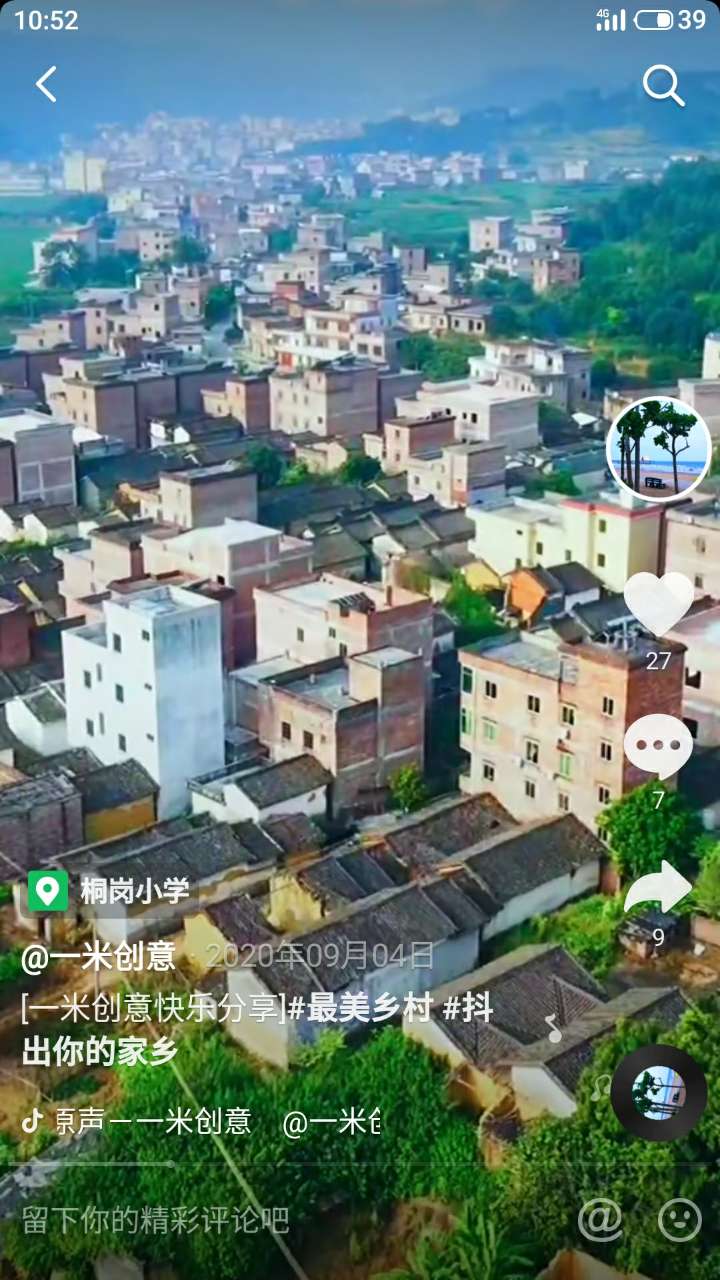The image size is (720, 1280).
Task: Tap the comment field 留下你的精彩评论吧
Action: [x=156, y=1220]
